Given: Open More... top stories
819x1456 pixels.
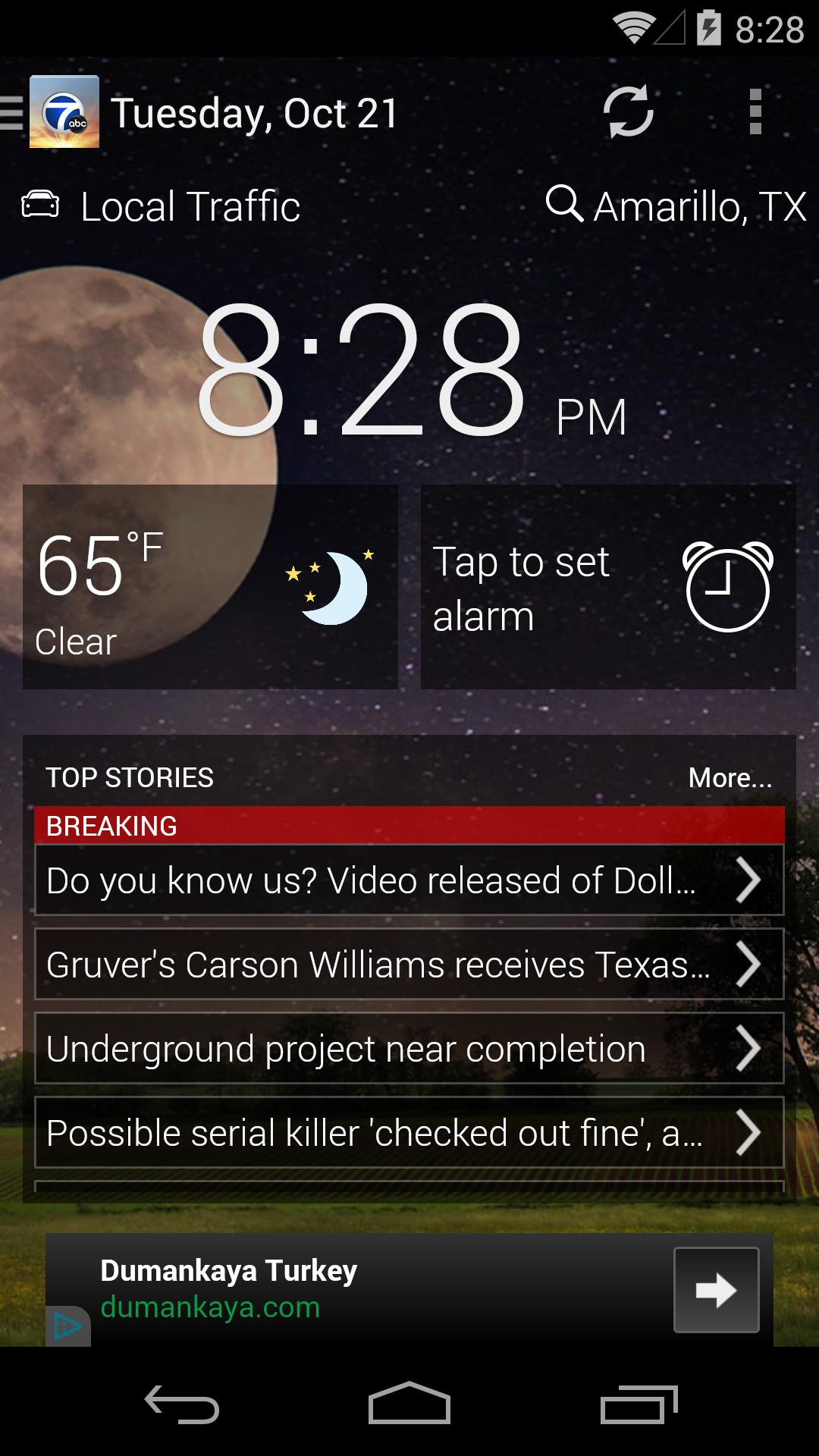Looking at the screenshot, I should 730,777.
